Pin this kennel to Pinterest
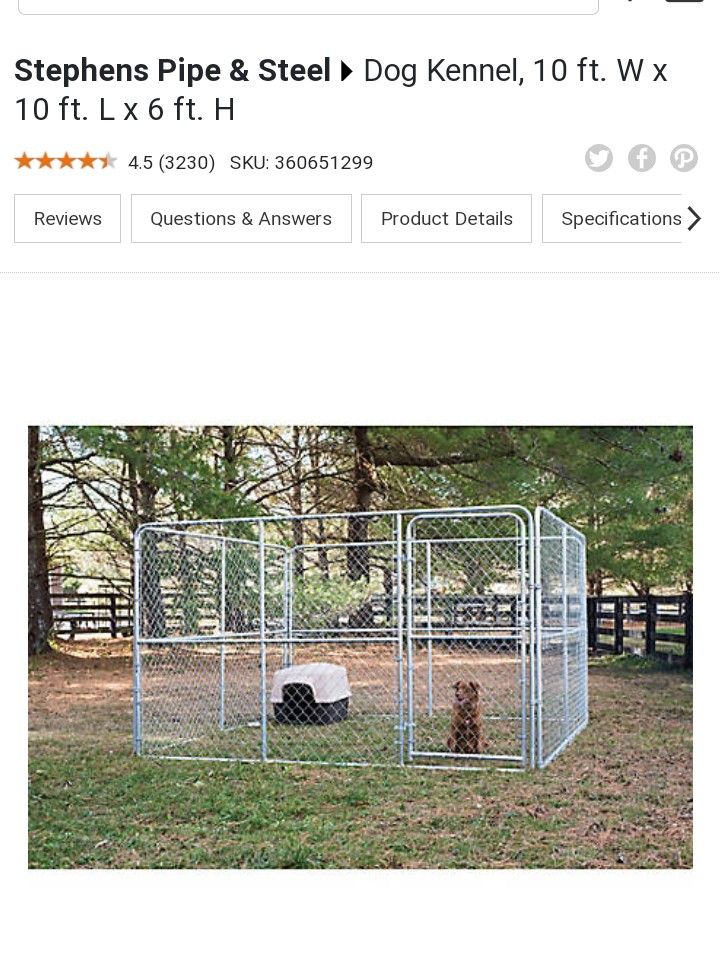 [684, 158]
